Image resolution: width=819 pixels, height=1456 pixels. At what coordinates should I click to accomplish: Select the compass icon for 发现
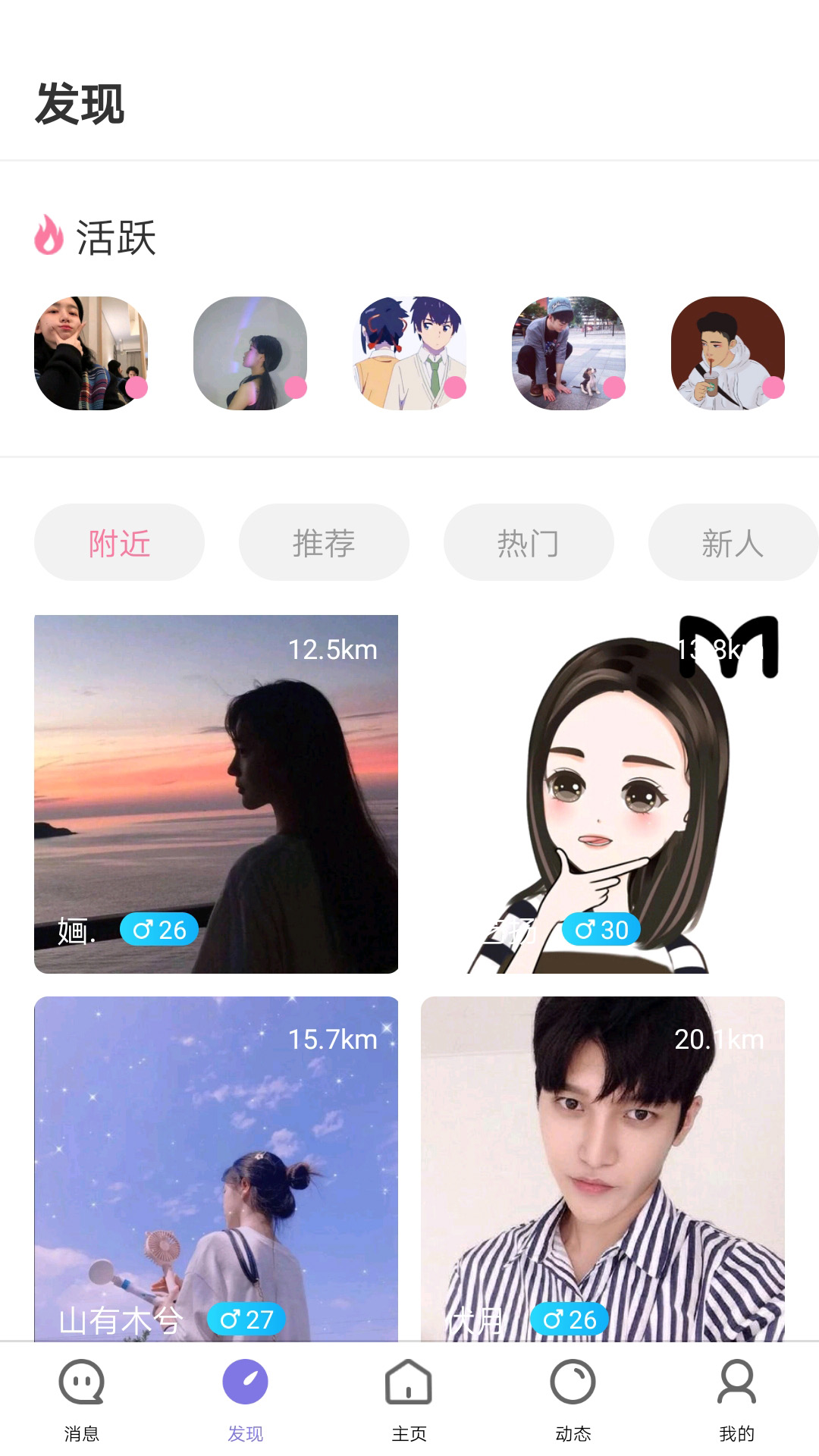tap(243, 1382)
